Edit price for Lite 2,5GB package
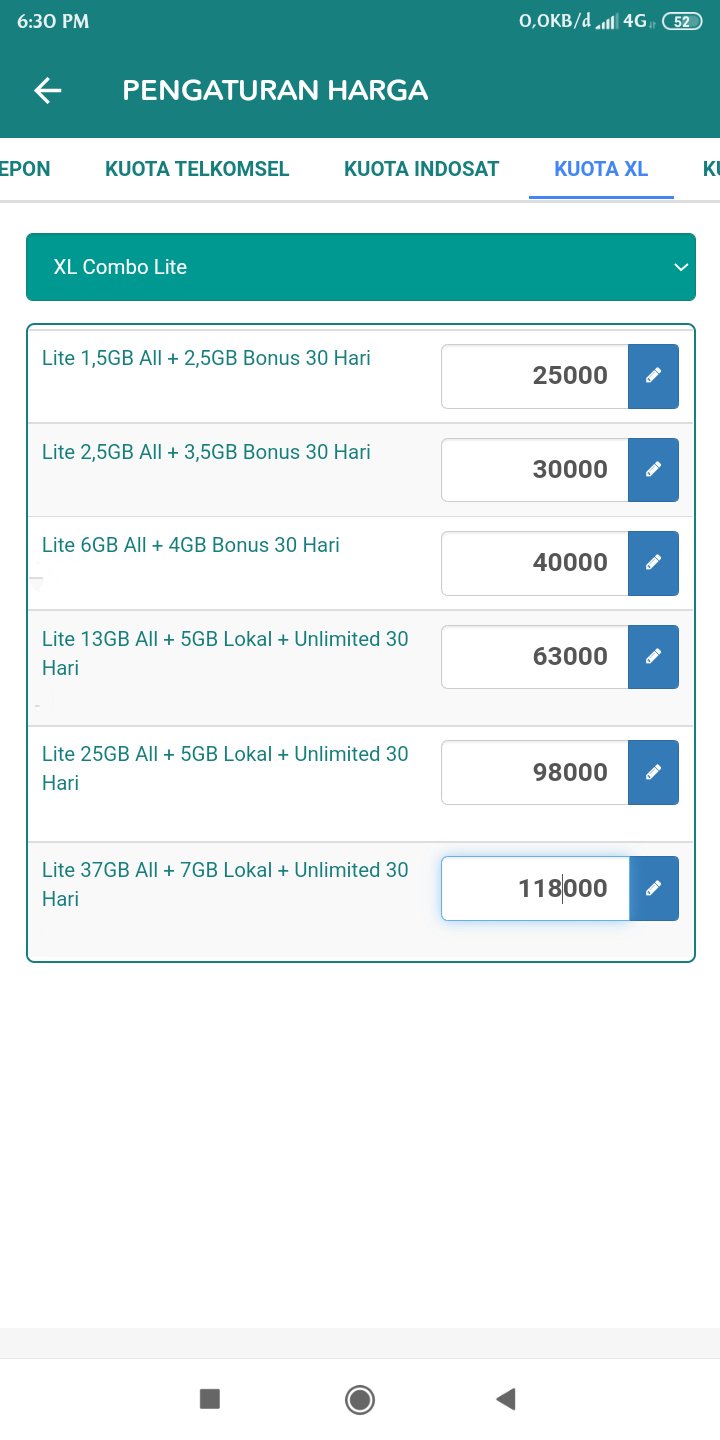Image resolution: width=720 pixels, height=1440 pixels. (x=653, y=470)
